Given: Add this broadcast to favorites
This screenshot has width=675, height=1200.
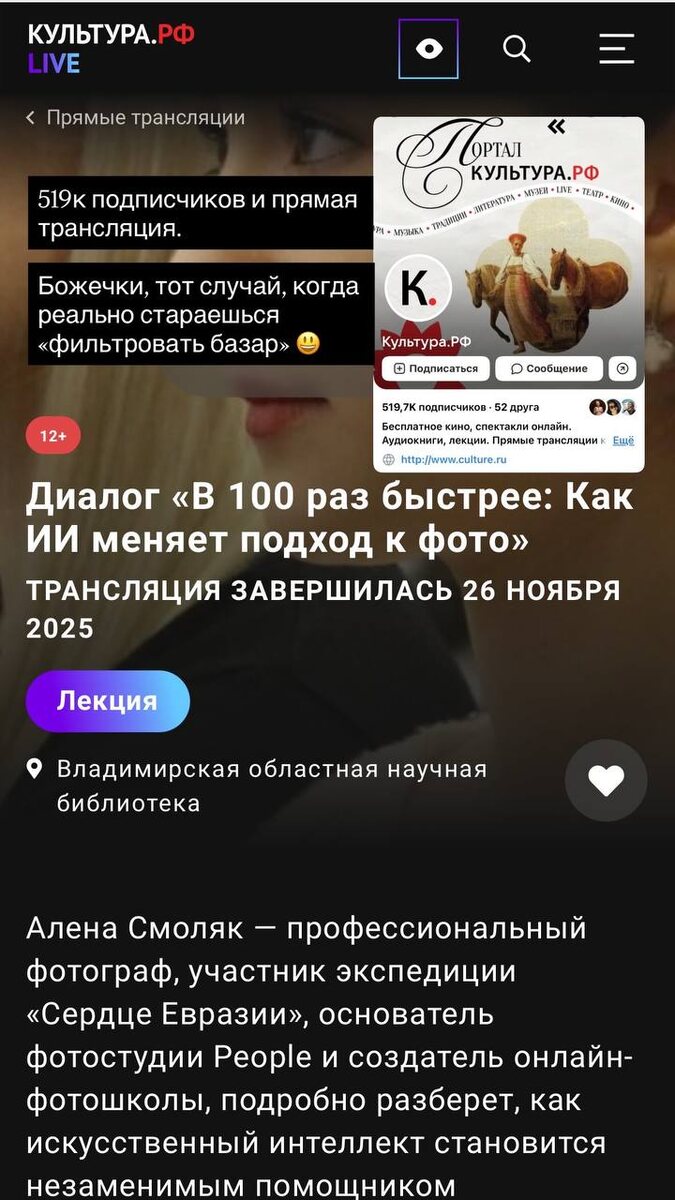Looking at the screenshot, I should pos(606,781).
